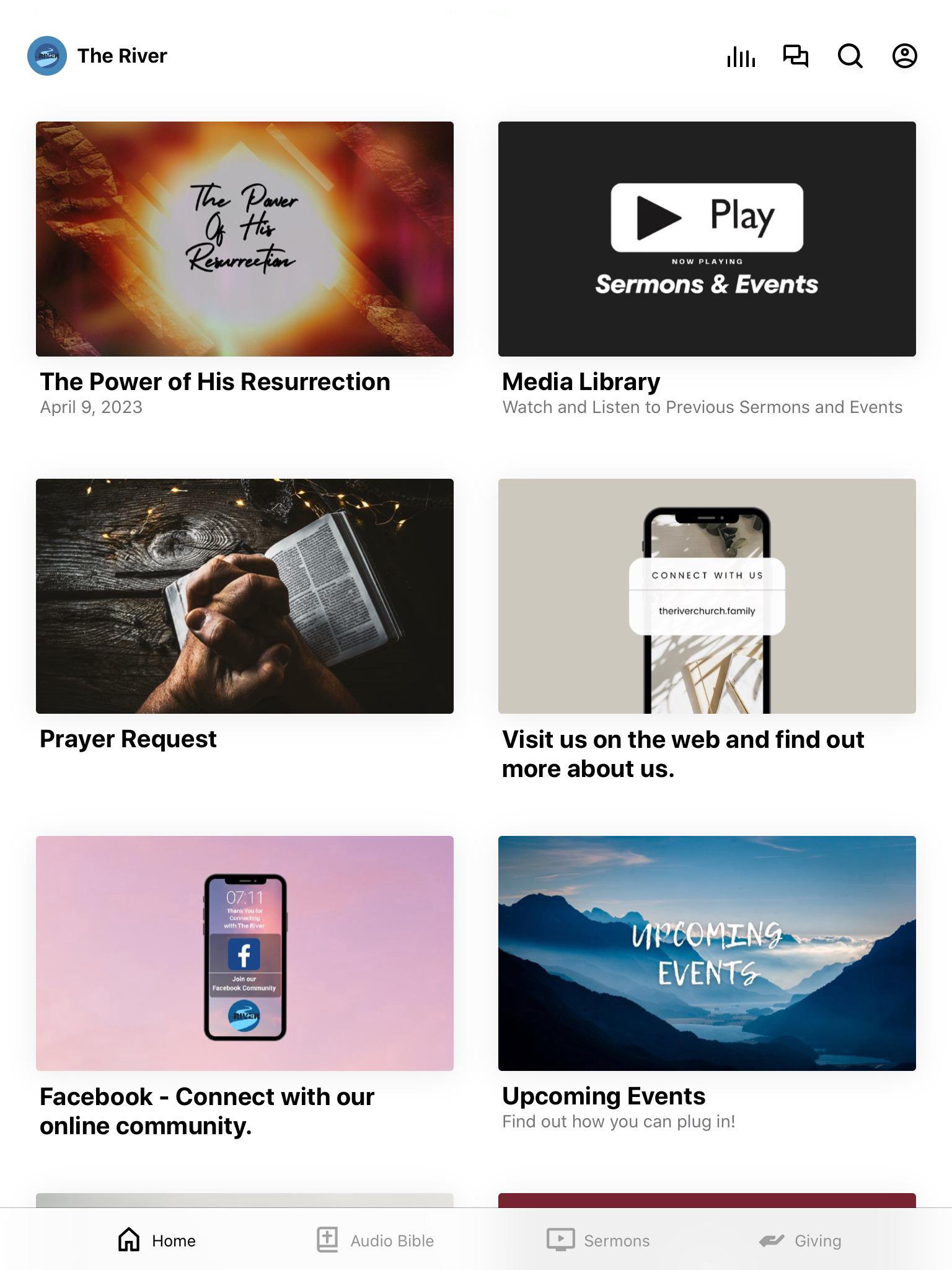The height and width of the screenshot is (1270, 952).
Task: Switch to the Audio Bible tab
Action: [376, 1240]
